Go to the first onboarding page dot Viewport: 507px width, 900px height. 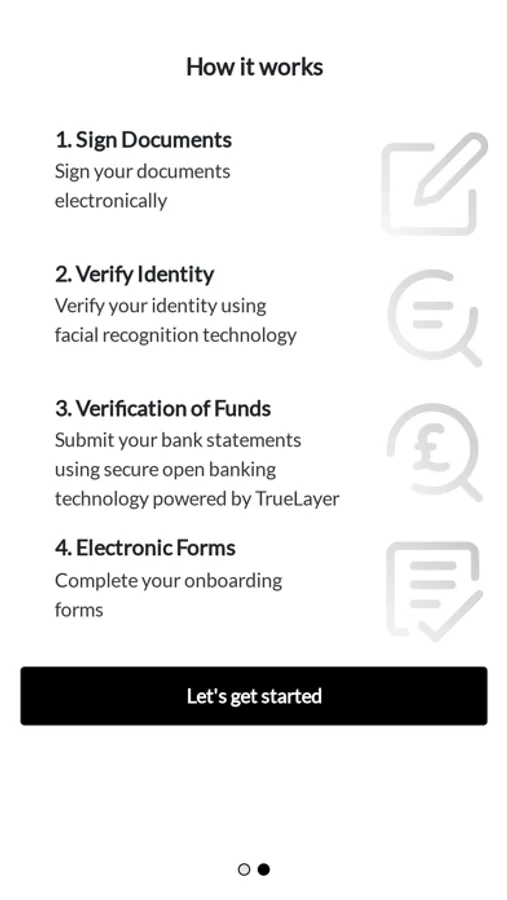click(x=244, y=870)
